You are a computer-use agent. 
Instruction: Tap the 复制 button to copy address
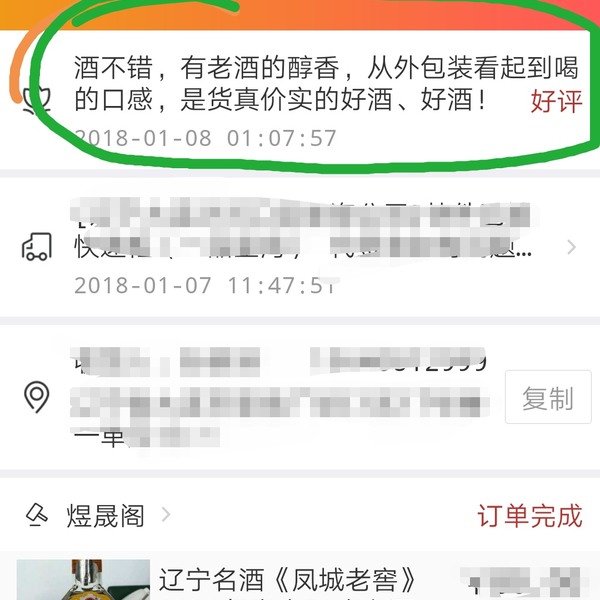tap(547, 398)
